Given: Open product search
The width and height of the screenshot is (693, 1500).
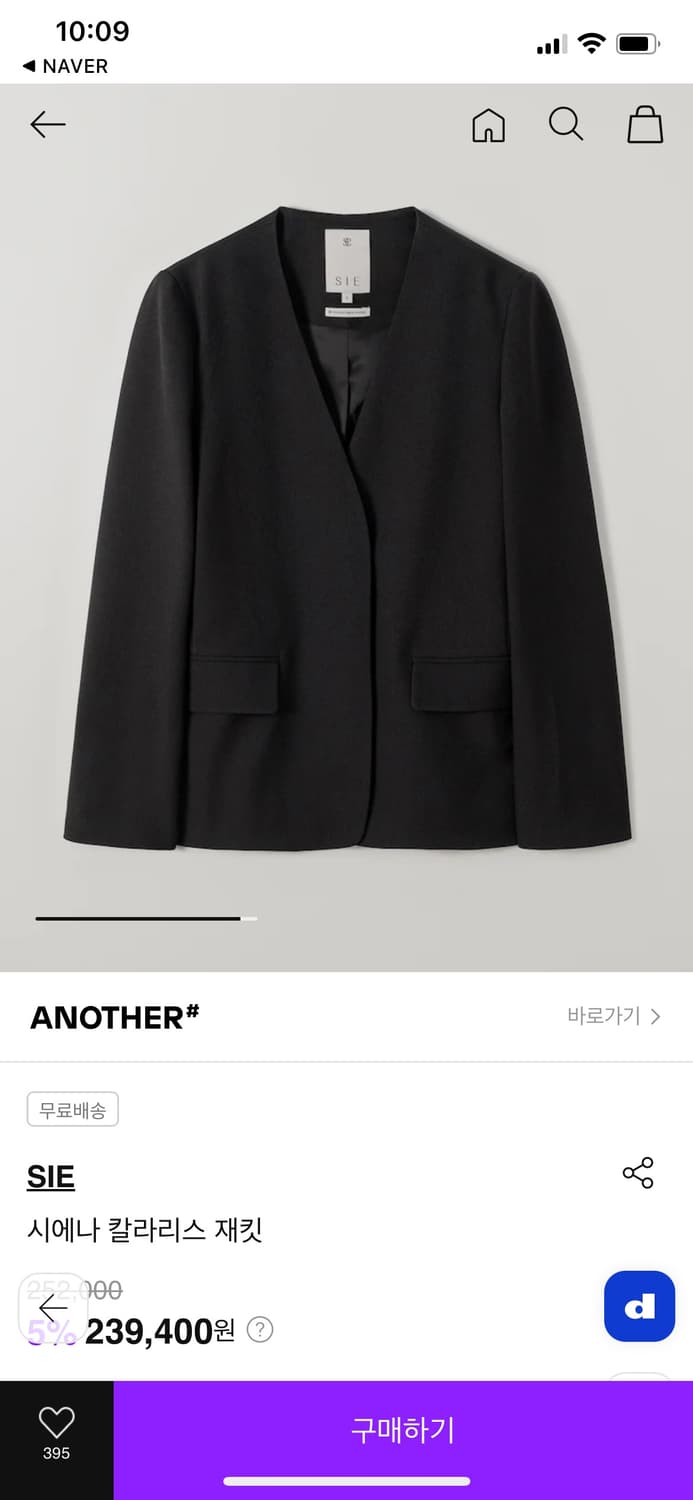Looking at the screenshot, I should click(x=565, y=125).
